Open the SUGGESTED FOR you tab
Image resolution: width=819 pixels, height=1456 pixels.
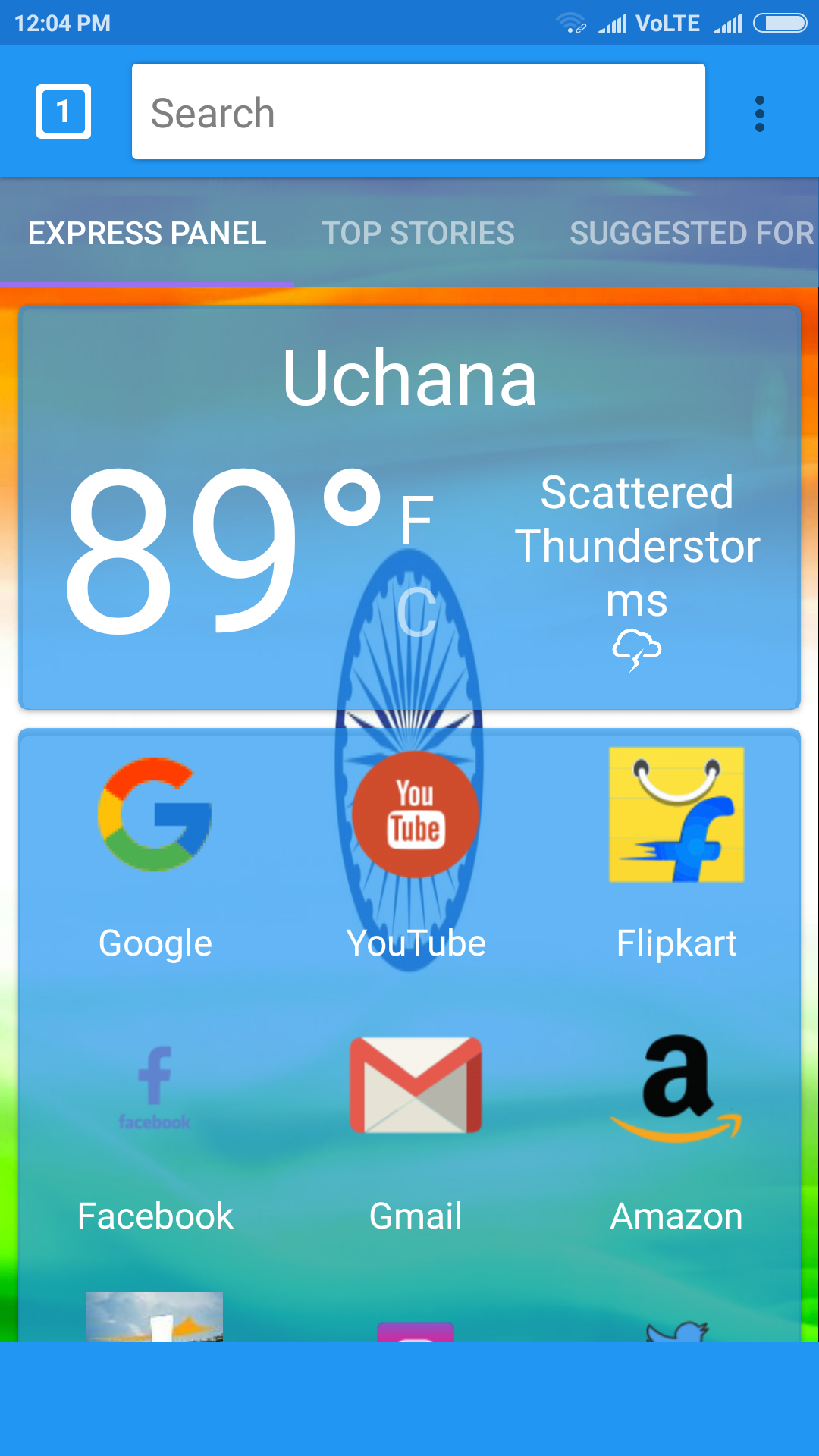click(692, 233)
